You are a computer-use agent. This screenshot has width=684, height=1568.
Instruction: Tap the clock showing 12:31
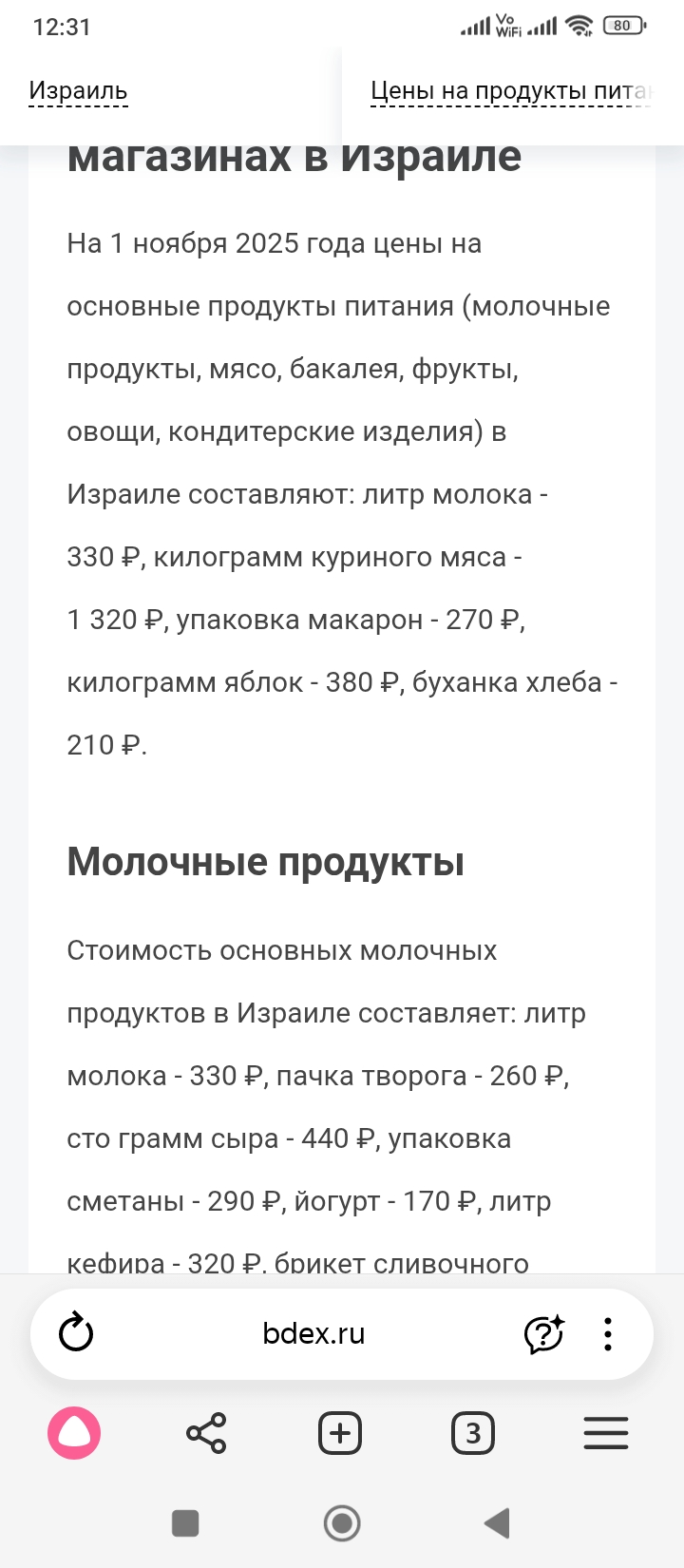coord(62,29)
